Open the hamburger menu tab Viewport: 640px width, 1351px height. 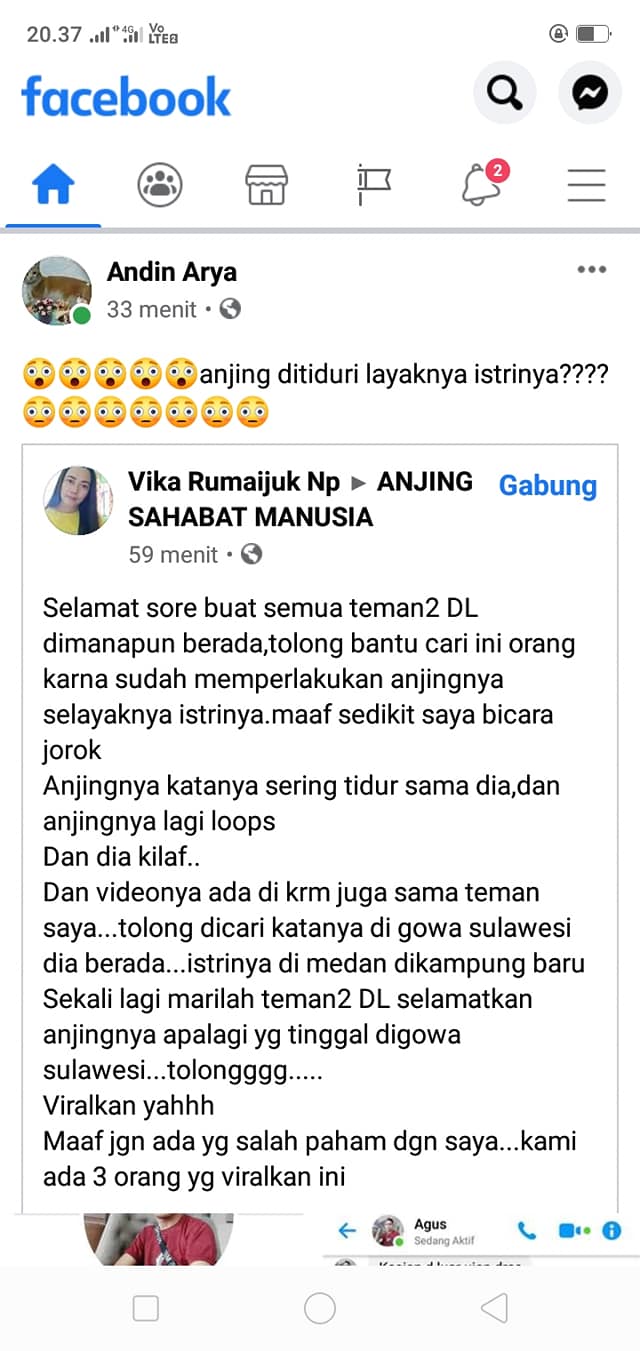587,184
